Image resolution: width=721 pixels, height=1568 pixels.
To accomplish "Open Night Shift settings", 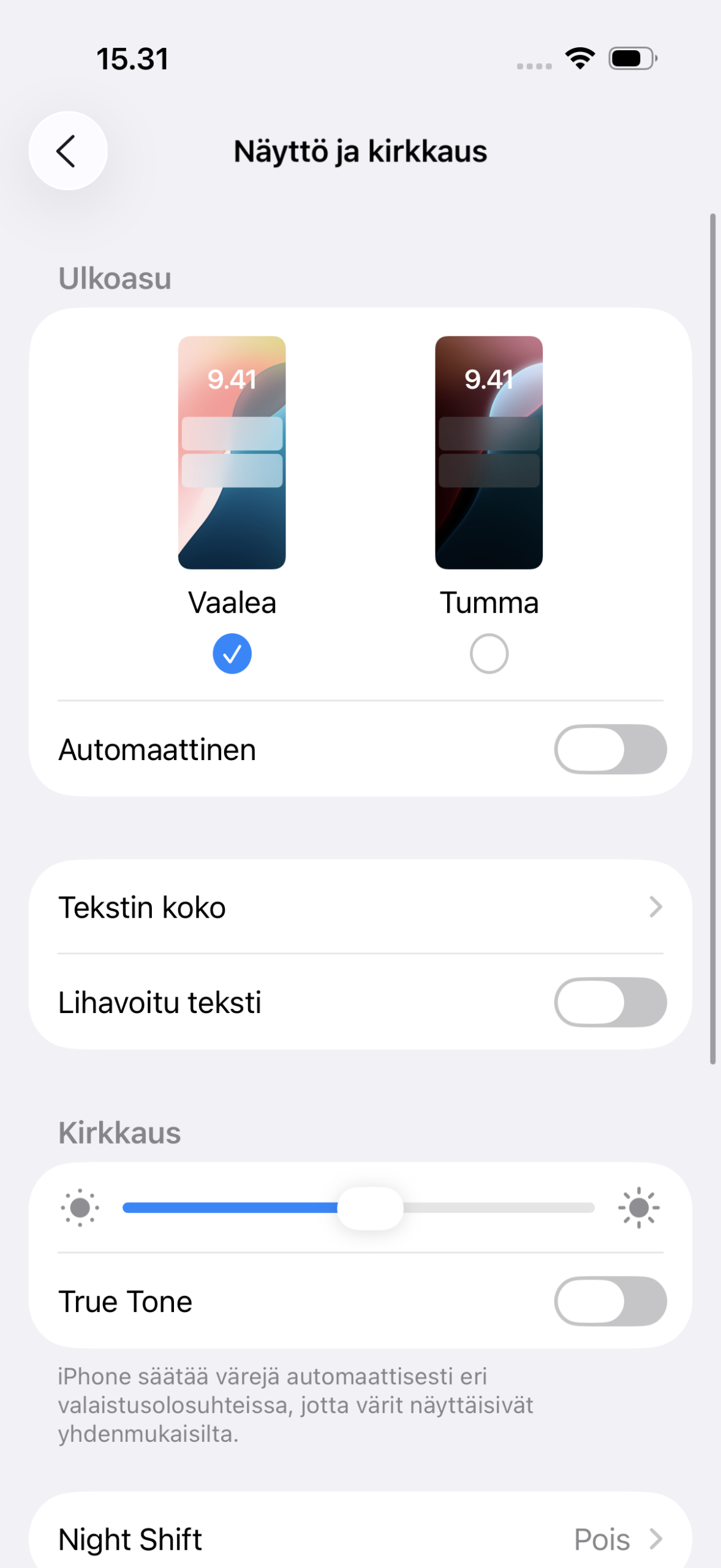I will [x=360, y=1539].
